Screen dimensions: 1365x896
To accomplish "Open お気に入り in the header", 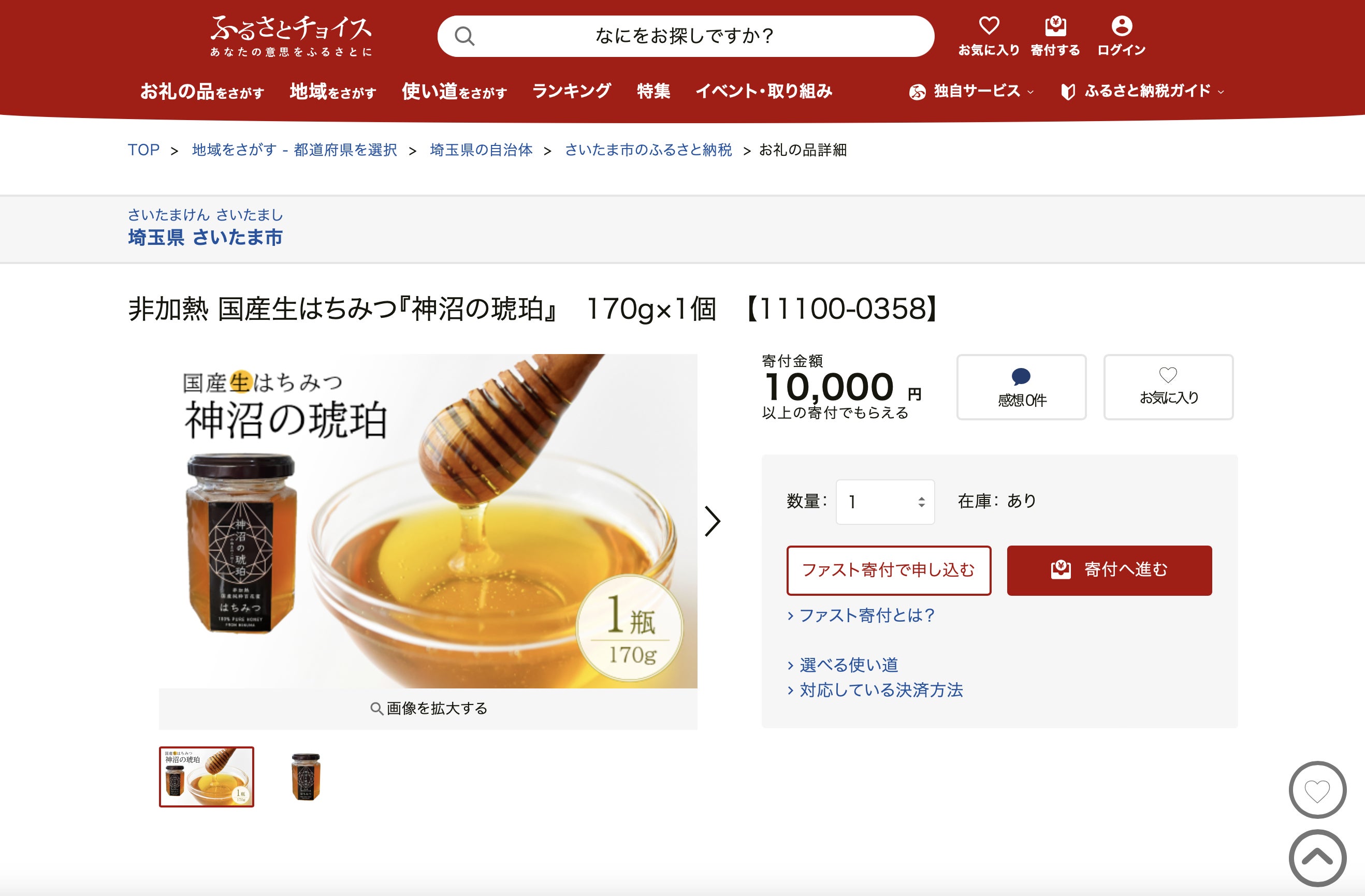I will [x=988, y=36].
